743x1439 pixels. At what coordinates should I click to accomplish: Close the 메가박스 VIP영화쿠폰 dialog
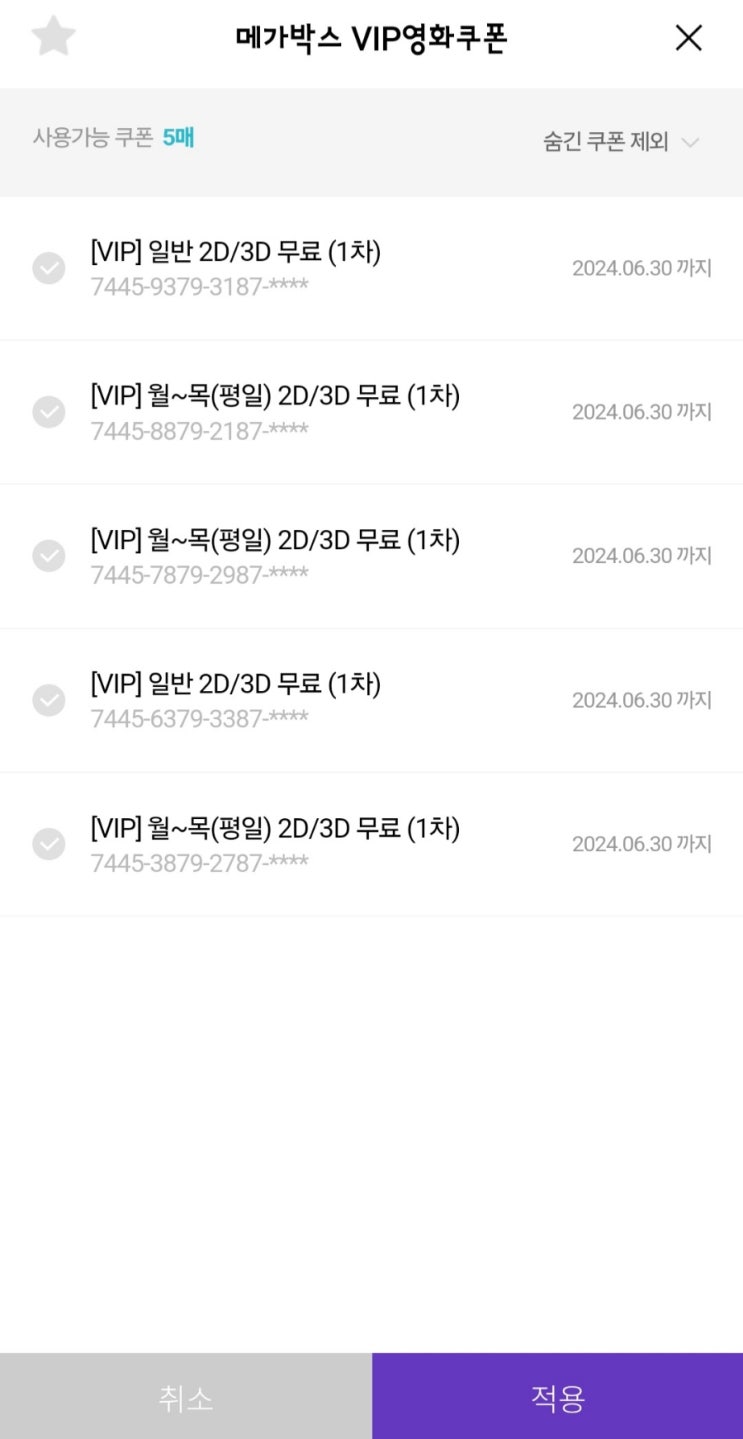click(688, 38)
